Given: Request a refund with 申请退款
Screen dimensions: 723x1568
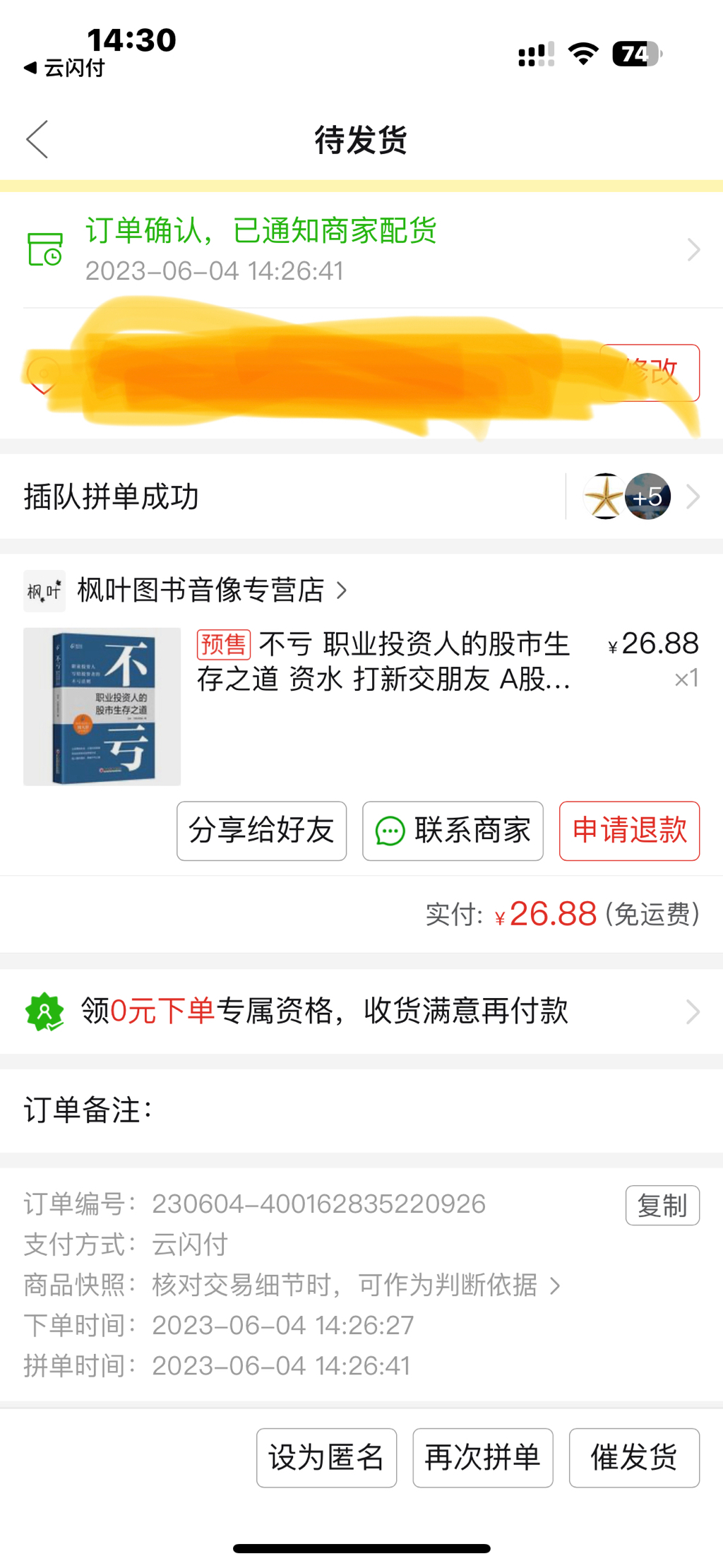Looking at the screenshot, I should tap(629, 831).
